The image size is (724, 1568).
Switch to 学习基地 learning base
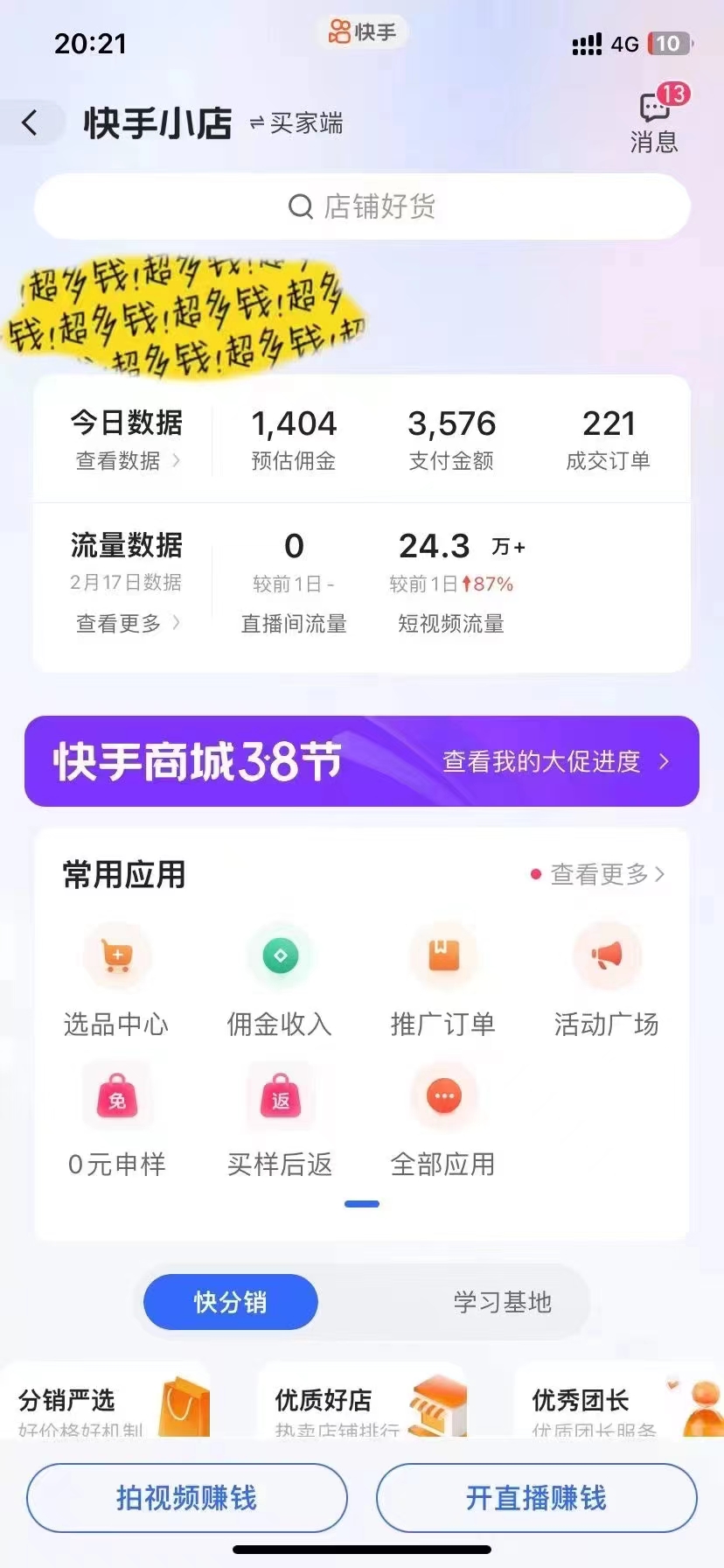click(499, 1303)
